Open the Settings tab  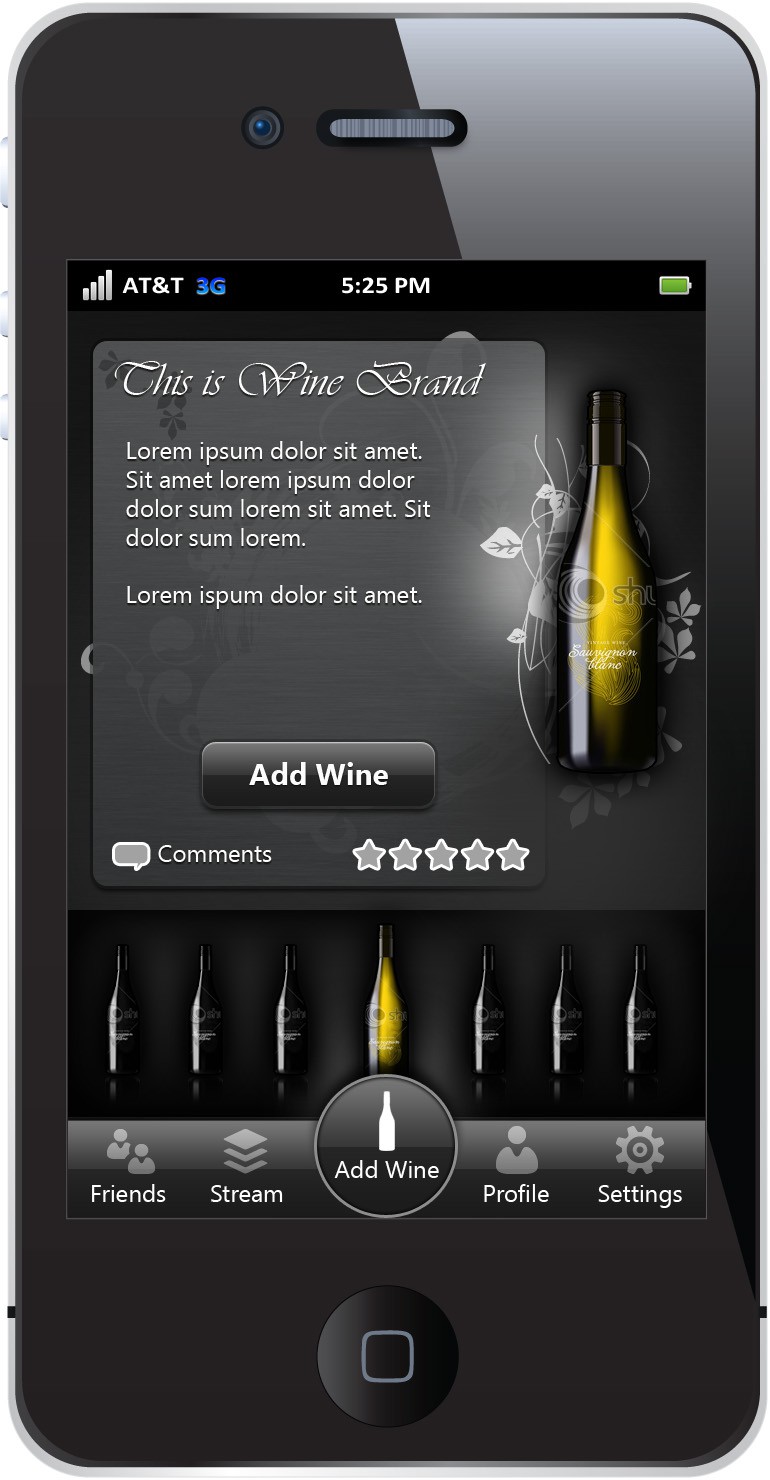(x=640, y=1168)
